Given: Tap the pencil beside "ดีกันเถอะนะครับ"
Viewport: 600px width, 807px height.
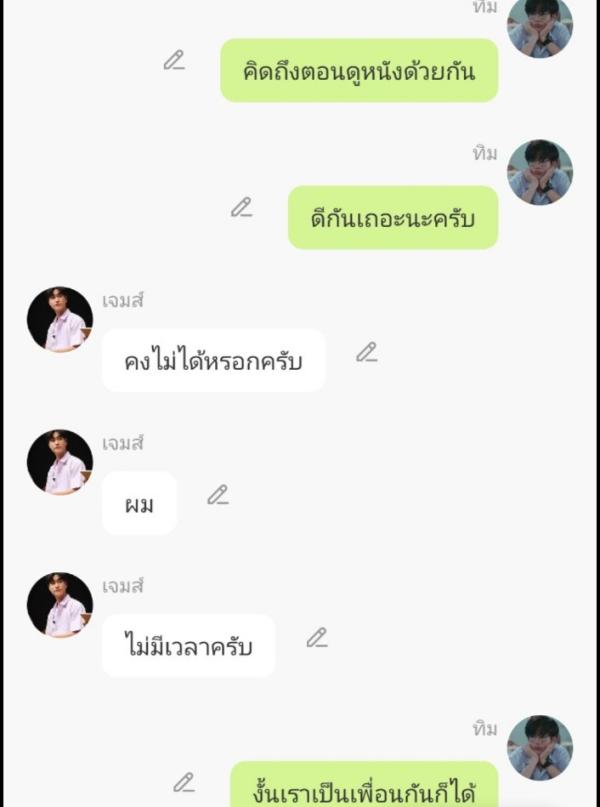Looking at the screenshot, I should [x=241, y=207].
